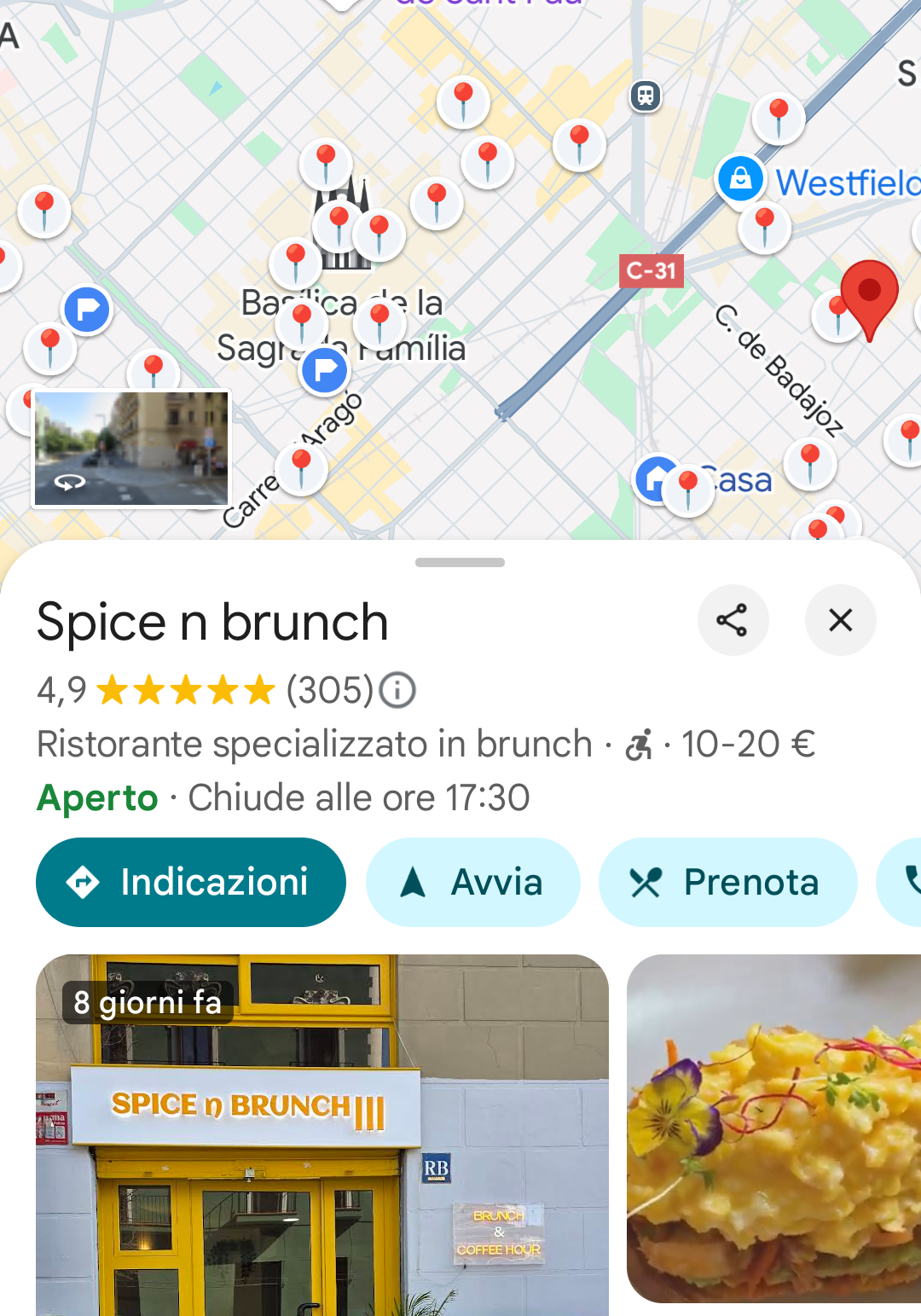Screen dimensions: 921x1316
Task: Get directions via Indicazioni
Action: coord(190,882)
